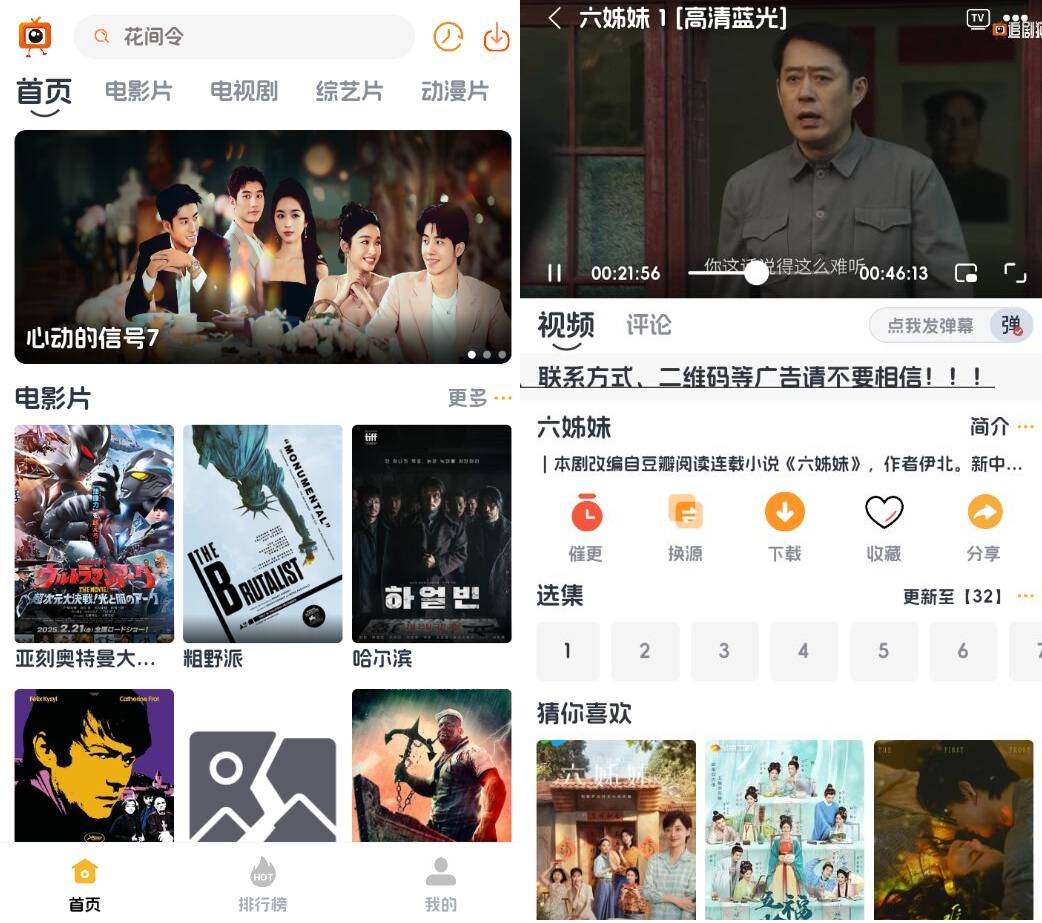
Task: Go to 我的 in bottom navigation
Action: (440, 885)
